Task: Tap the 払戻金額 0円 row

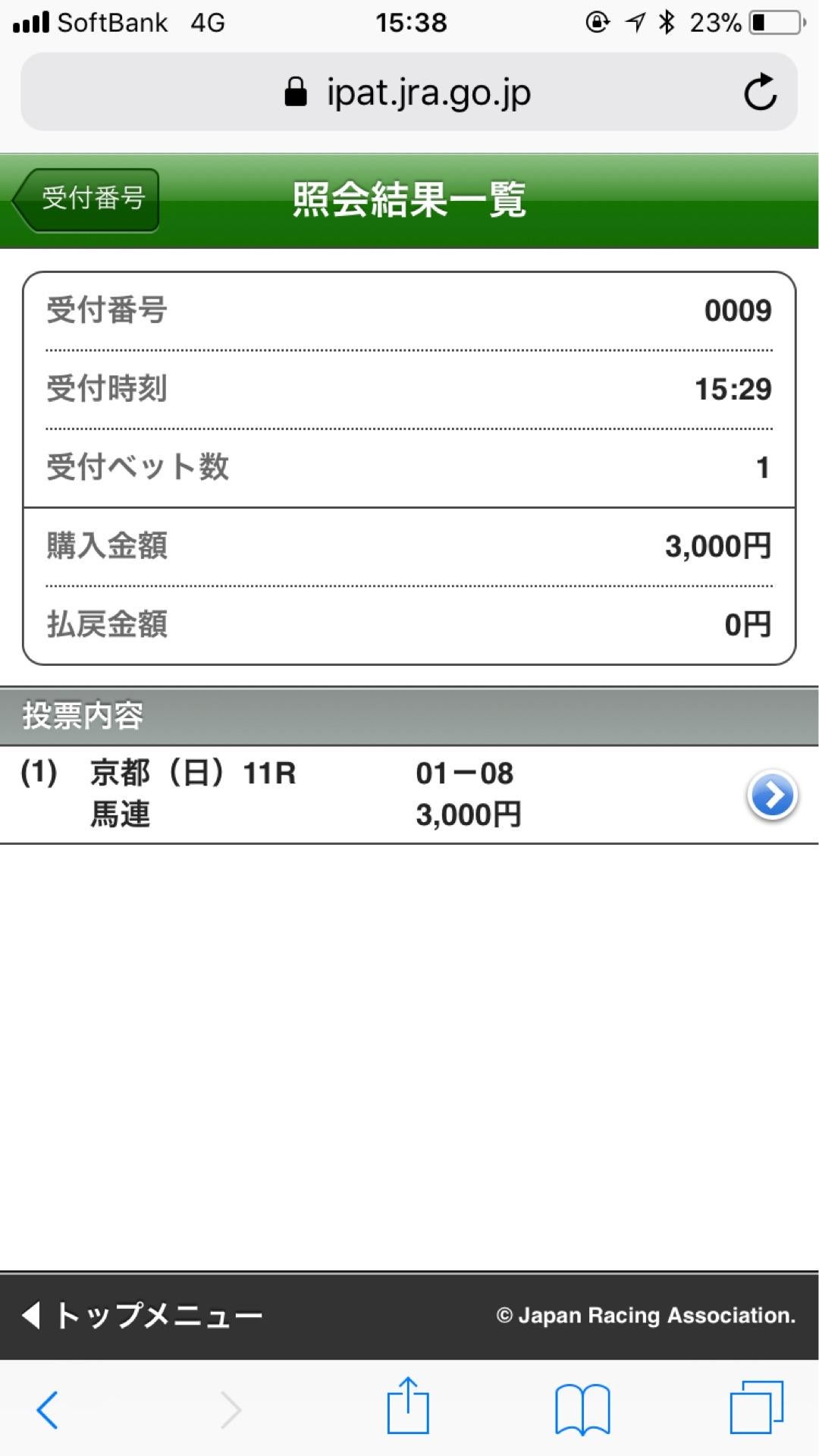Action: click(x=409, y=625)
